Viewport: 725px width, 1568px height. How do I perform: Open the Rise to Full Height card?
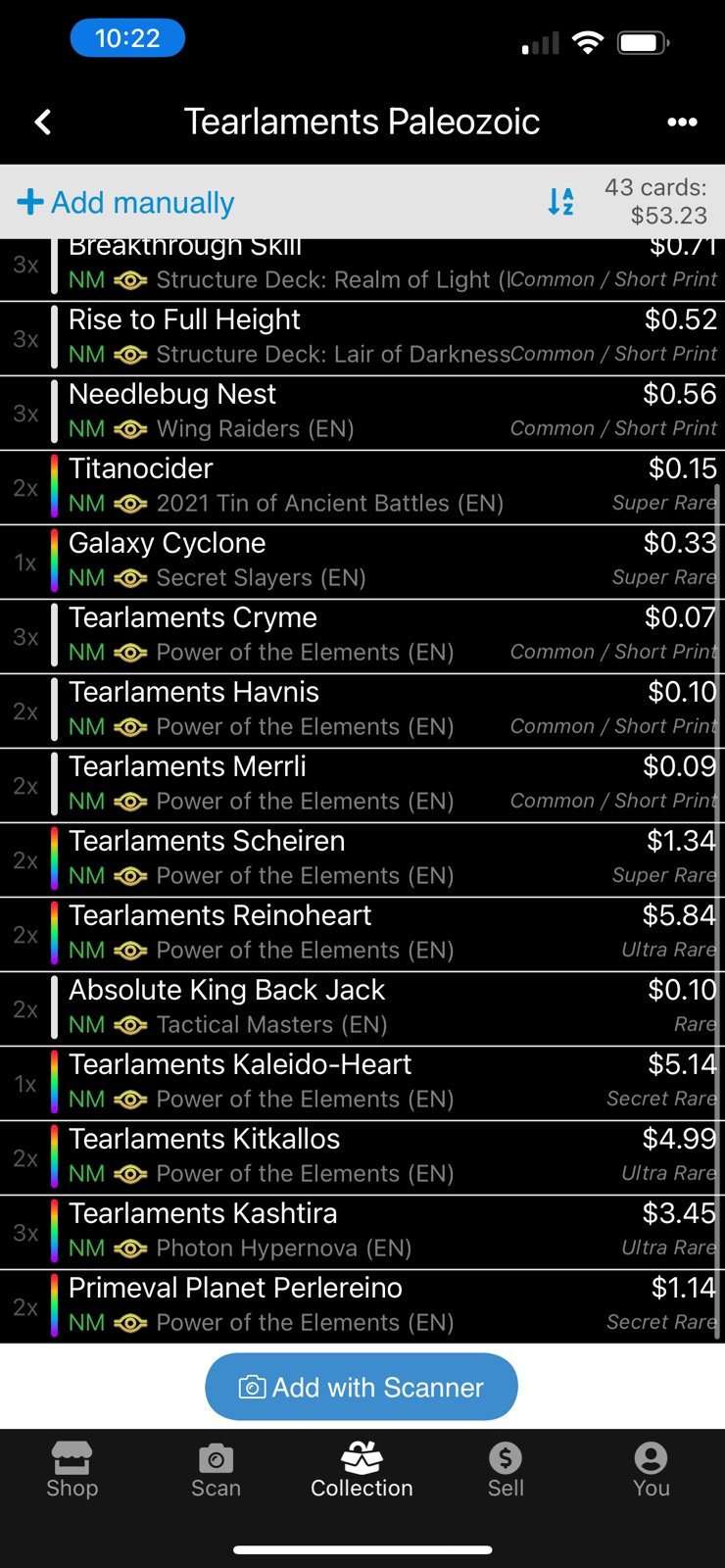362,338
